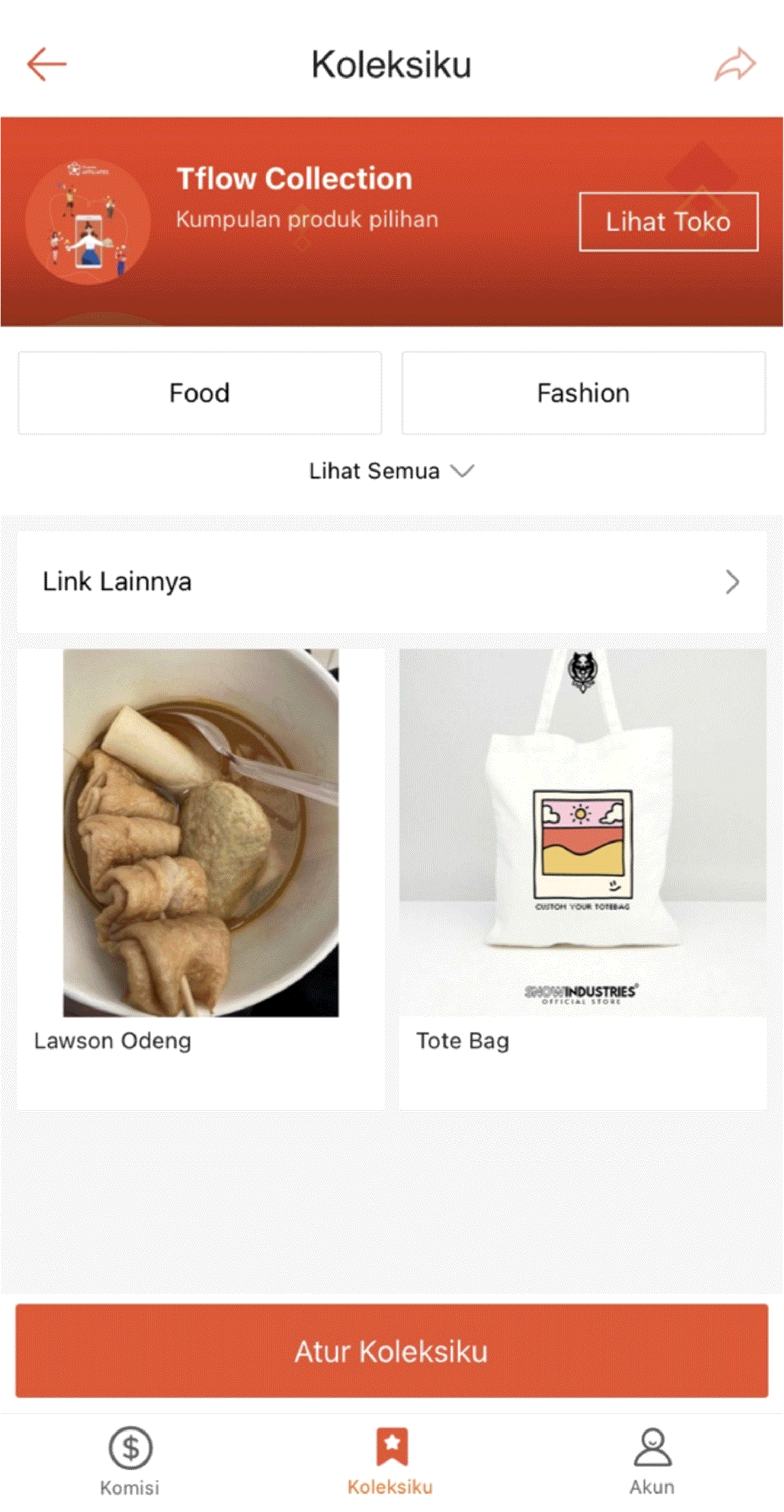Tap the Lihat Toko button
The width and height of the screenshot is (784, 1512).
[668, 222]
